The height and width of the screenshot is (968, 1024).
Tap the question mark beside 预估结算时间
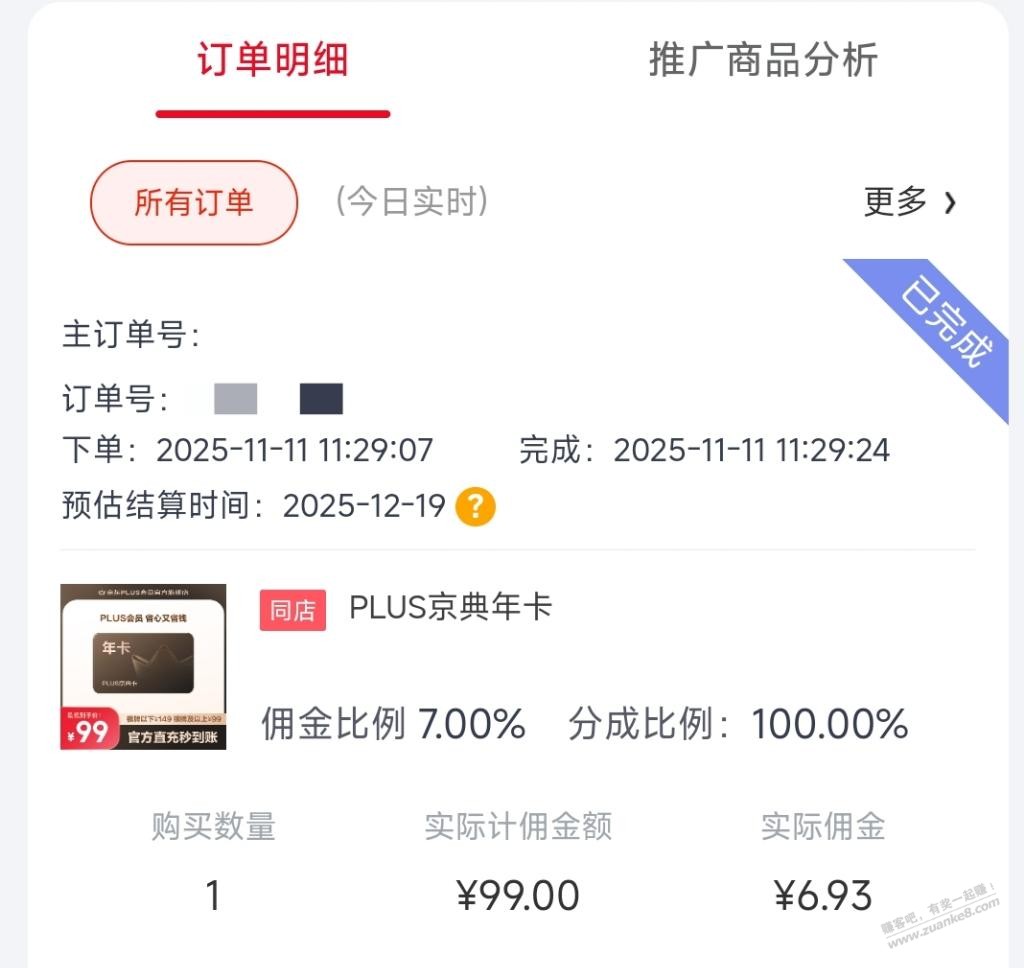click(475, 507)
